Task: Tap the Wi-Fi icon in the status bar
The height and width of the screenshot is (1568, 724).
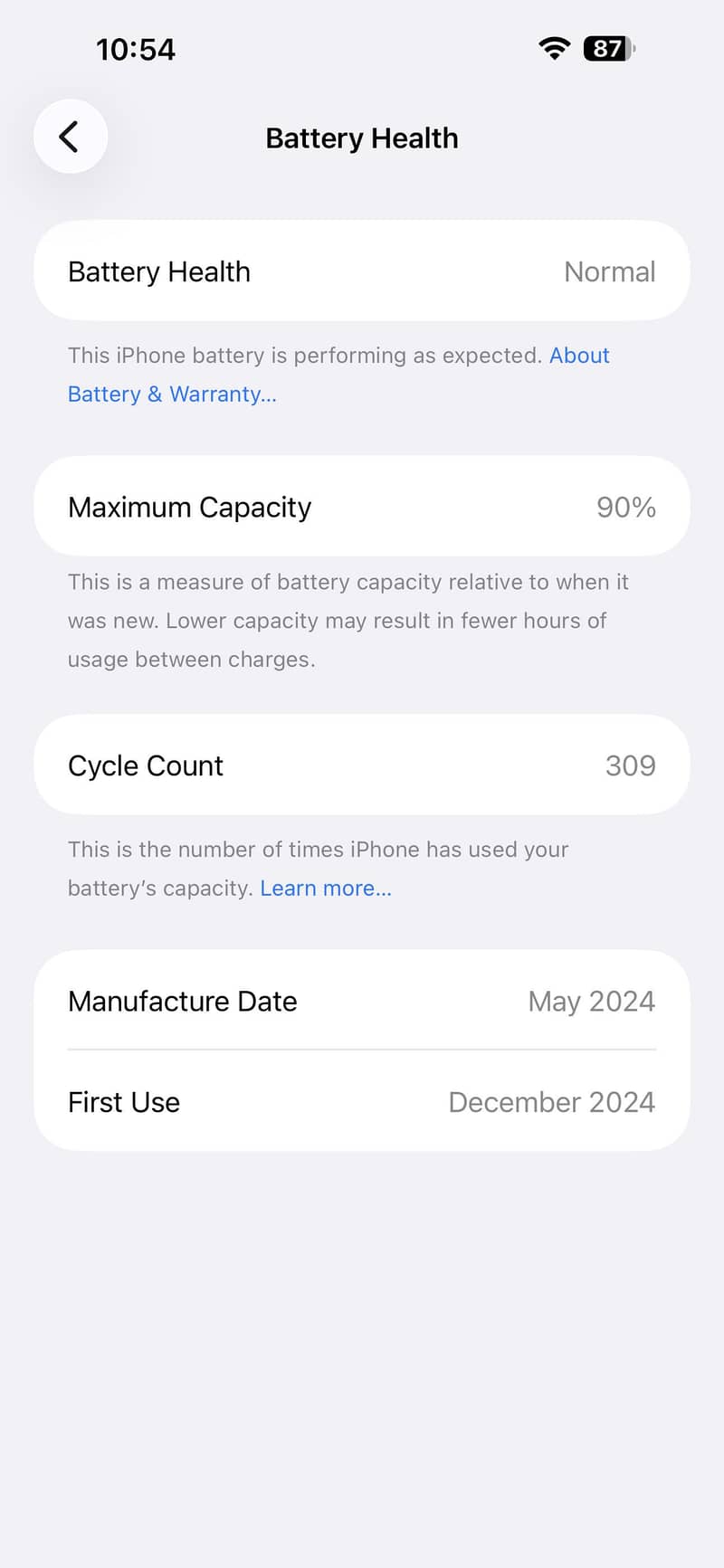Action: tap(555, 49)
